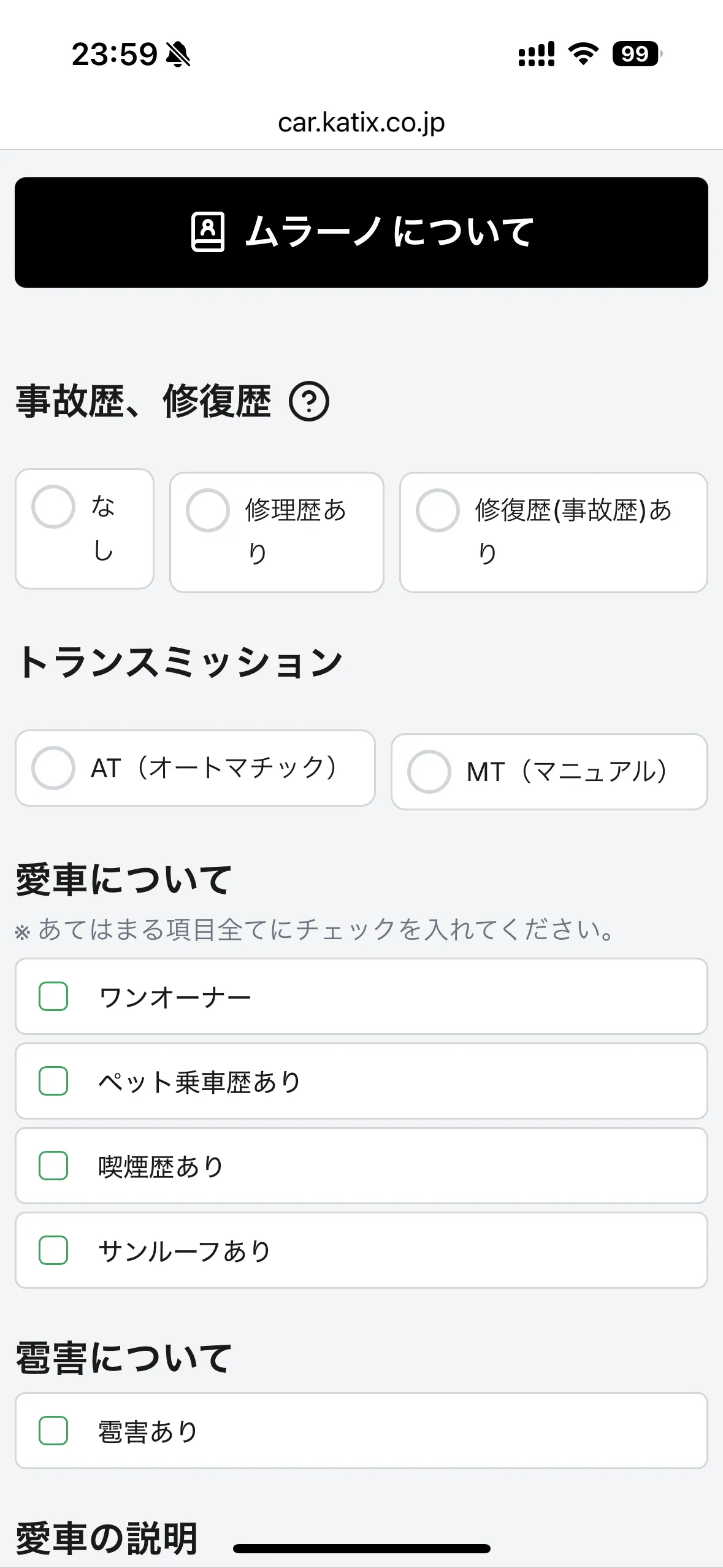Tap the notification muted bell icon
The height and width of the screenshot is (1568, 723).
(178, 56)
